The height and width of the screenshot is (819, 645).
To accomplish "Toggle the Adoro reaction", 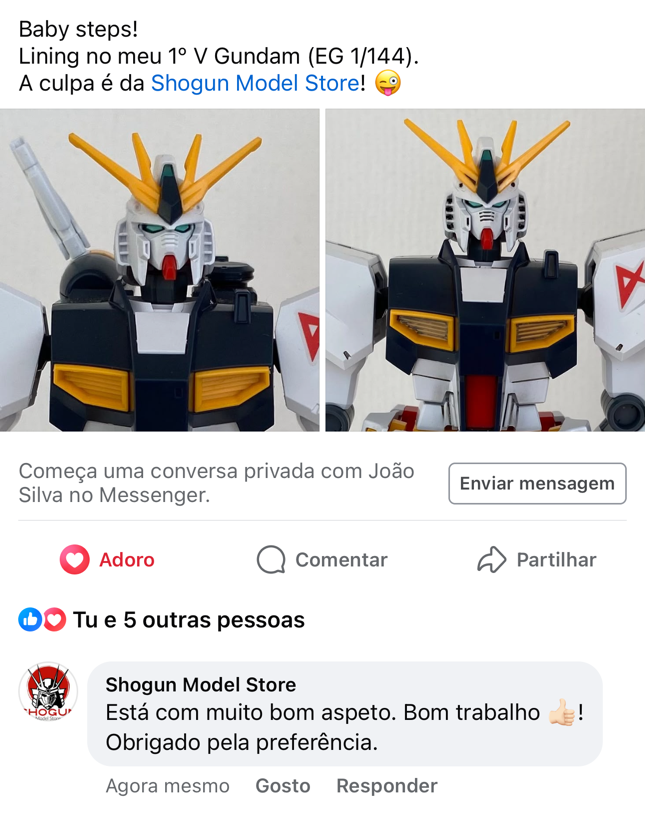I will (108, 560).
